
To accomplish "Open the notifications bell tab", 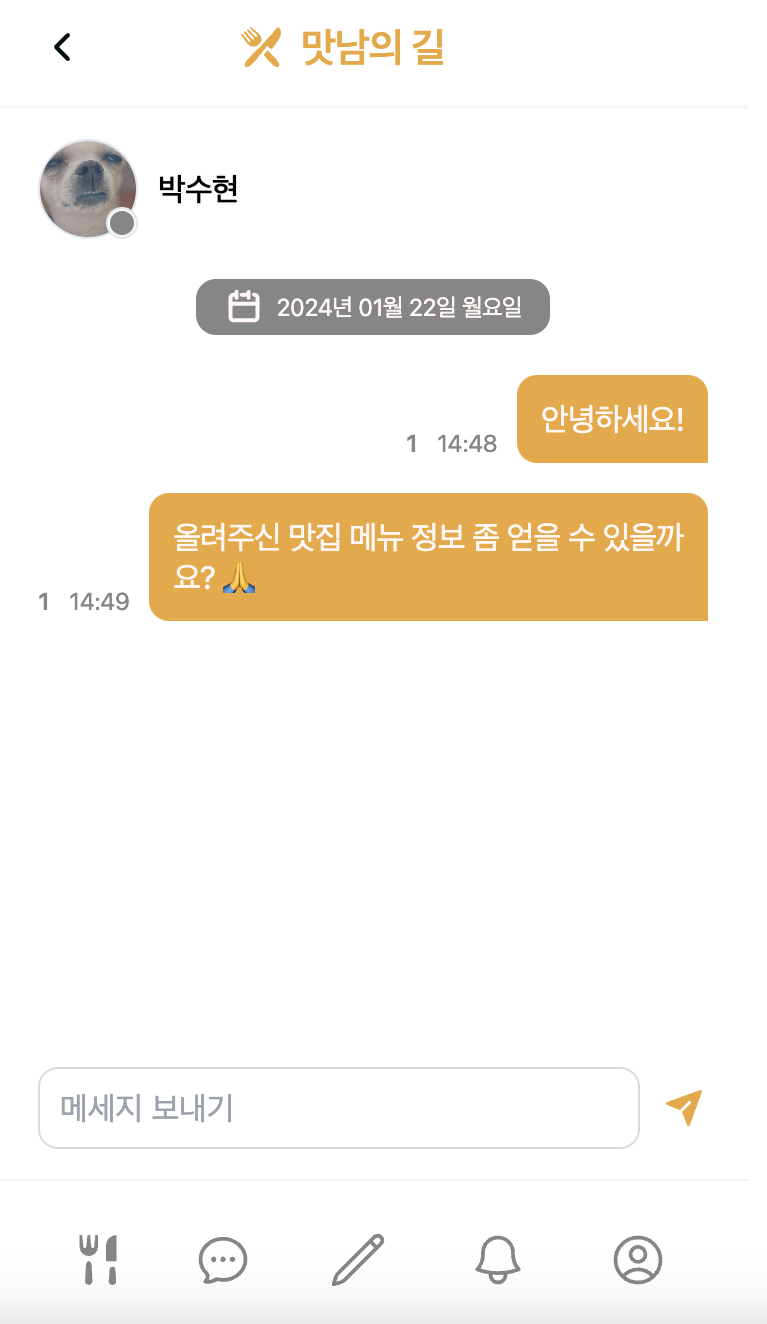I will click(x=498, y=1259).
